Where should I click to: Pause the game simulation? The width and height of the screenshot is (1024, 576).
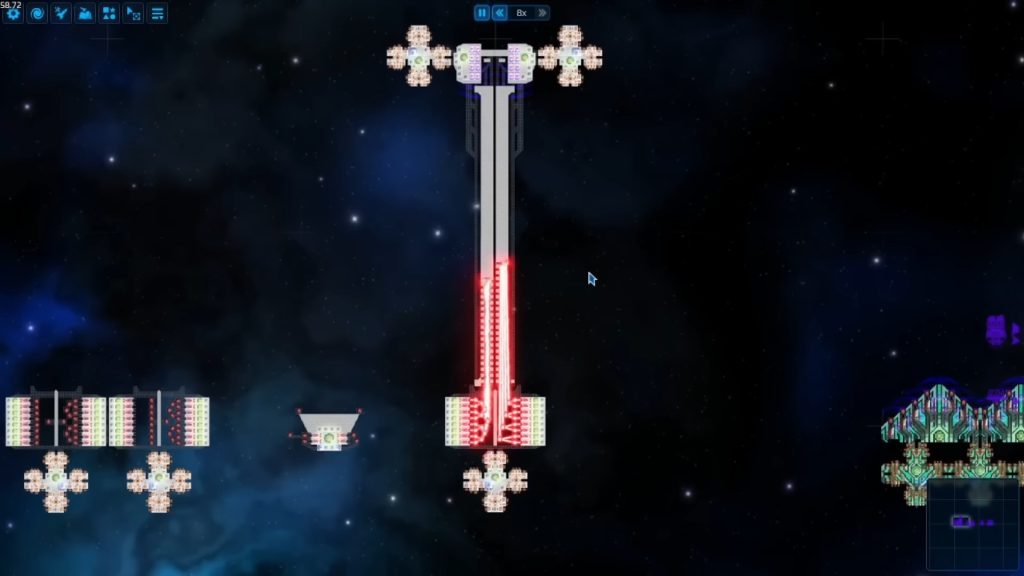(x=482, y=13)
